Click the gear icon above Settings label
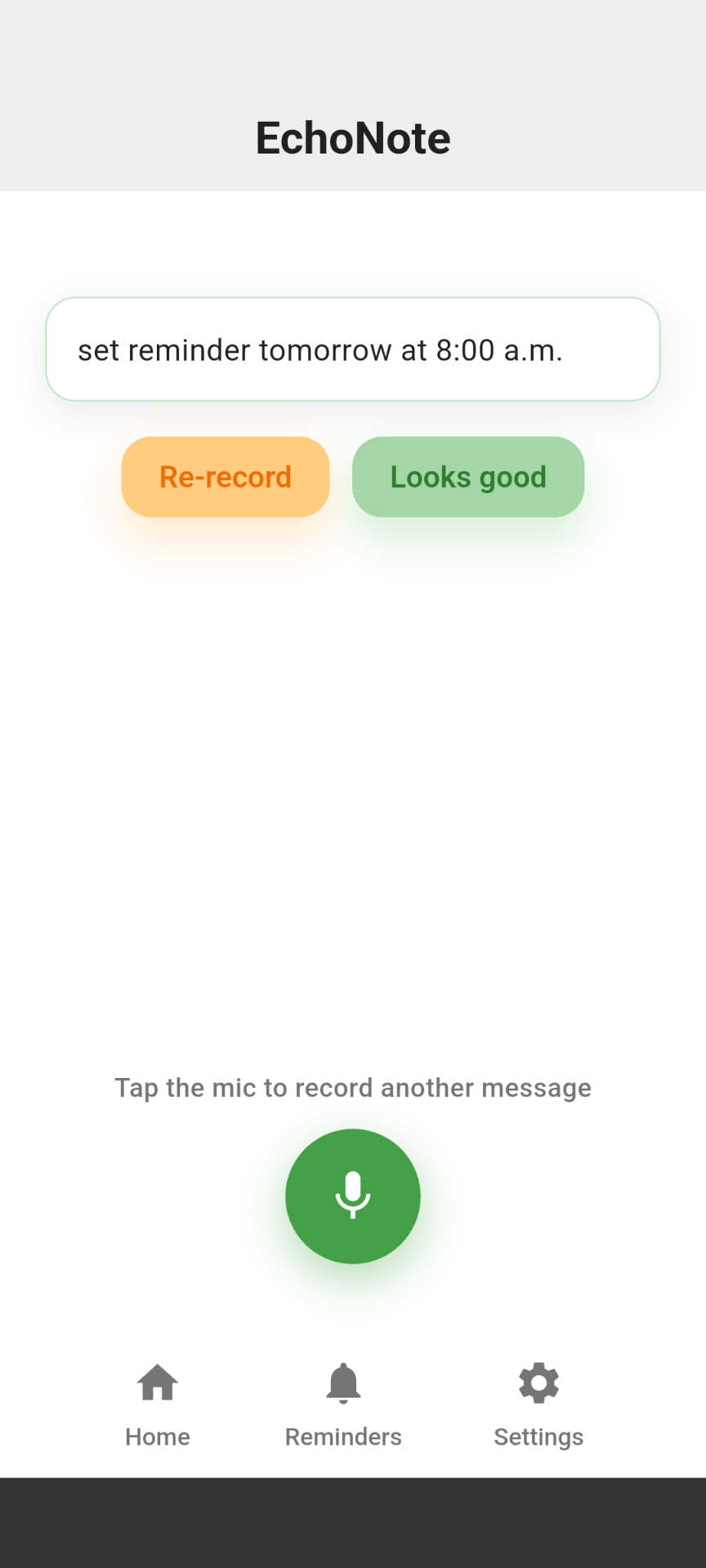This screenshot has height=1568, width=706. click(x=538, y=1382)
